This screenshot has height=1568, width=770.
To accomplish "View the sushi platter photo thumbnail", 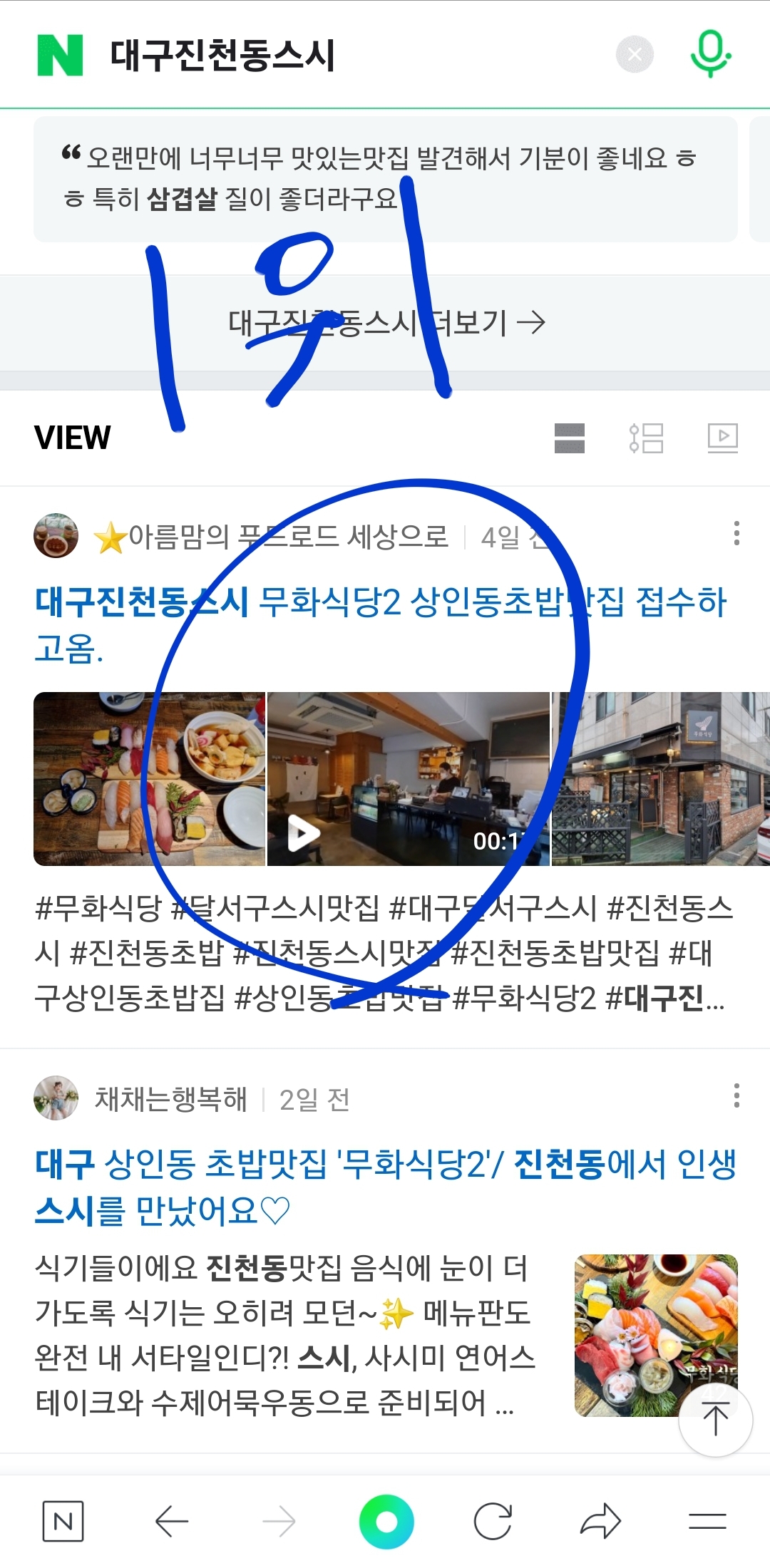I will click(x=149, y=779).
